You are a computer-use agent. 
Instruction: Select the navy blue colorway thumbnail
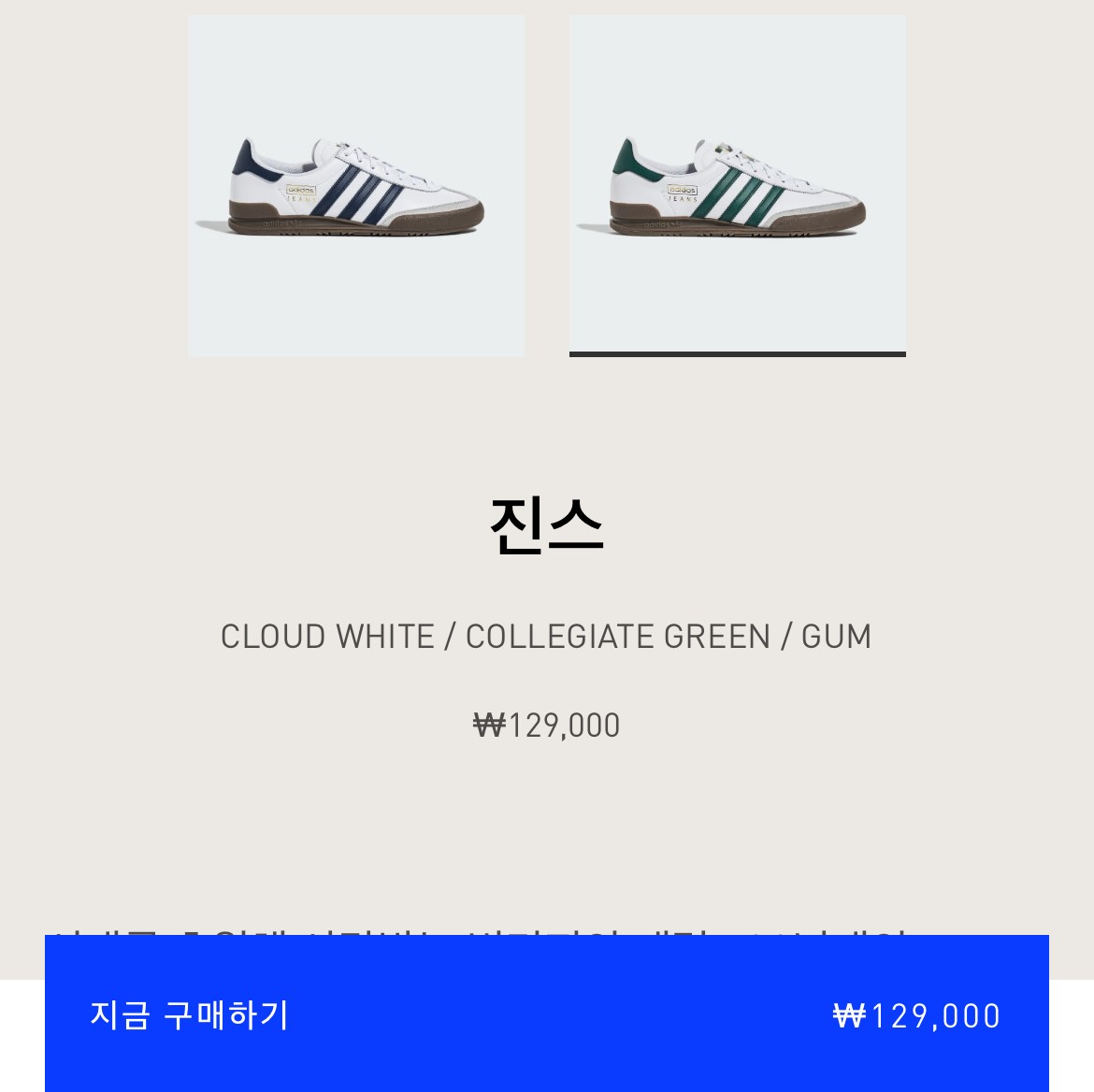pyautogui.click(x=356, y=186)
